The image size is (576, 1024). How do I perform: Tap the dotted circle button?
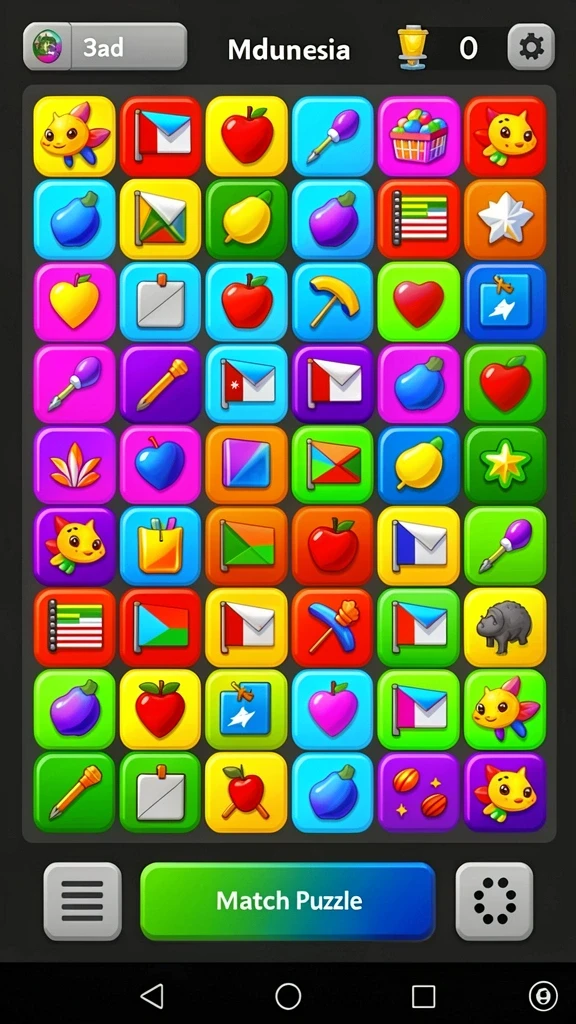494,901
